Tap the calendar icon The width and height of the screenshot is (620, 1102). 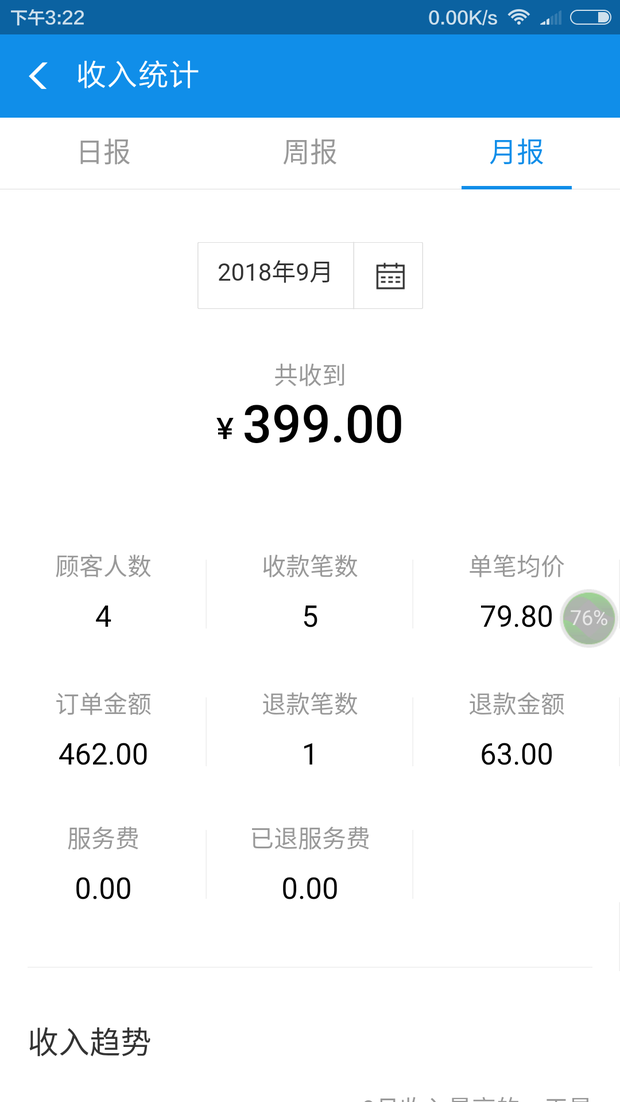390,276
